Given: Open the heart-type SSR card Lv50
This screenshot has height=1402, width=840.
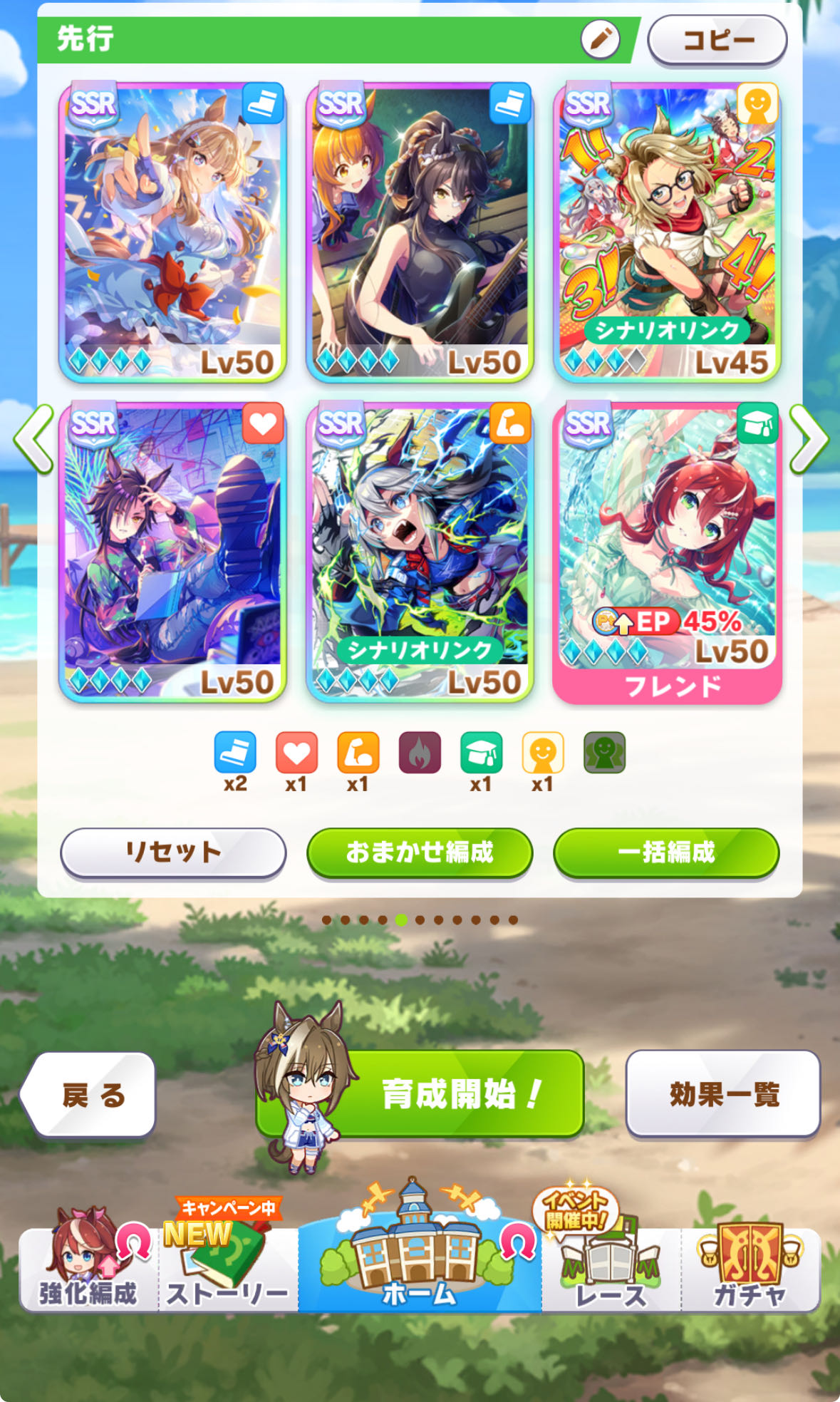Looking at the screenshot, I should pos(172,552).
